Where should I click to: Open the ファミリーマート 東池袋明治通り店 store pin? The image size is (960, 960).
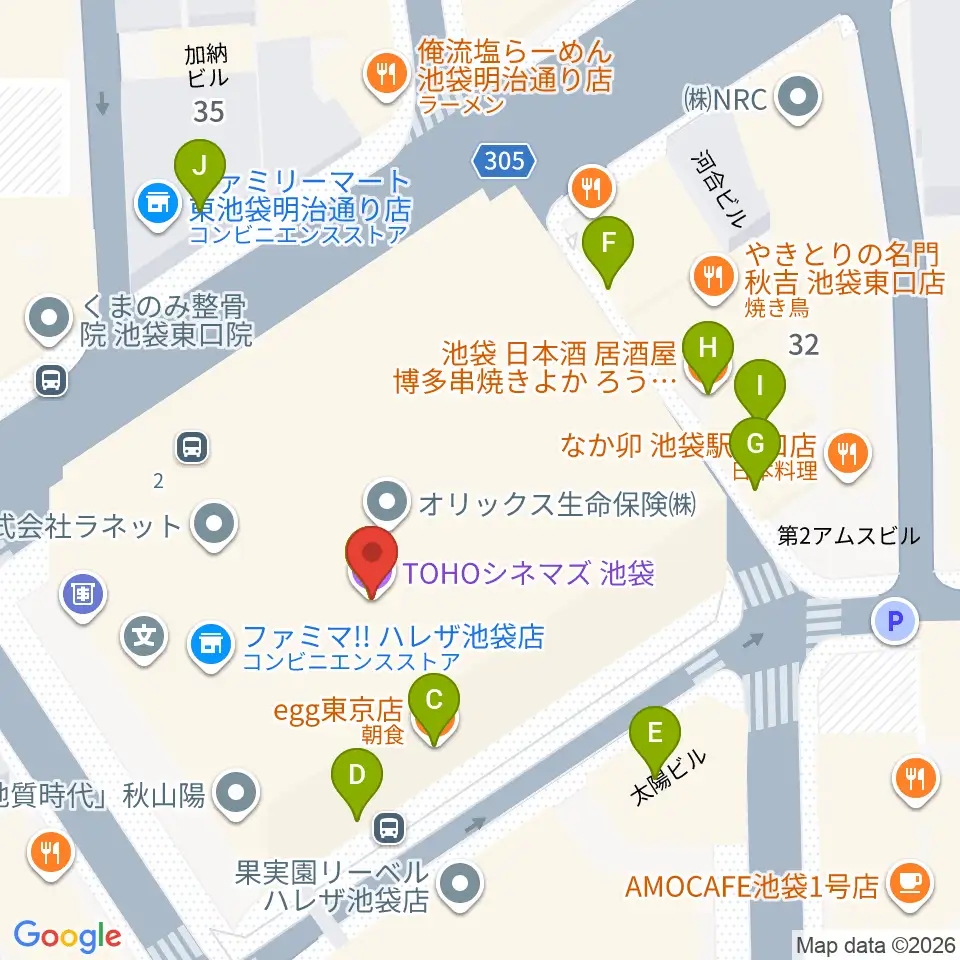(x=158, y=205)
